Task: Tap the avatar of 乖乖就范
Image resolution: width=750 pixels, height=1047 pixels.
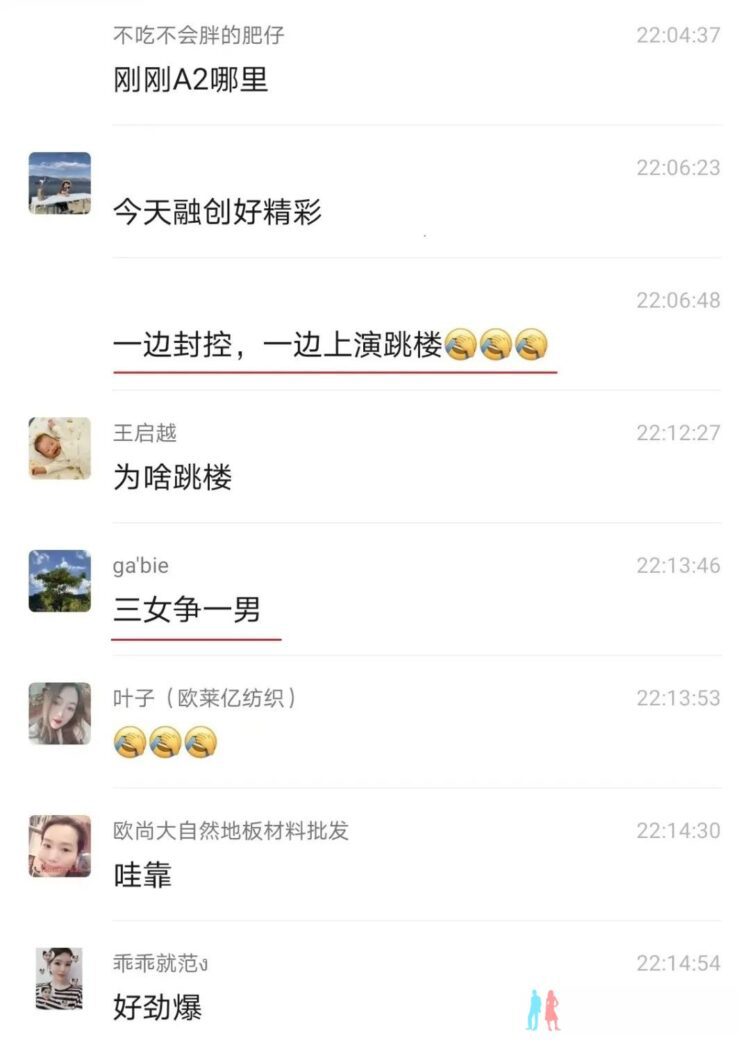Action: tap(59, 978)
